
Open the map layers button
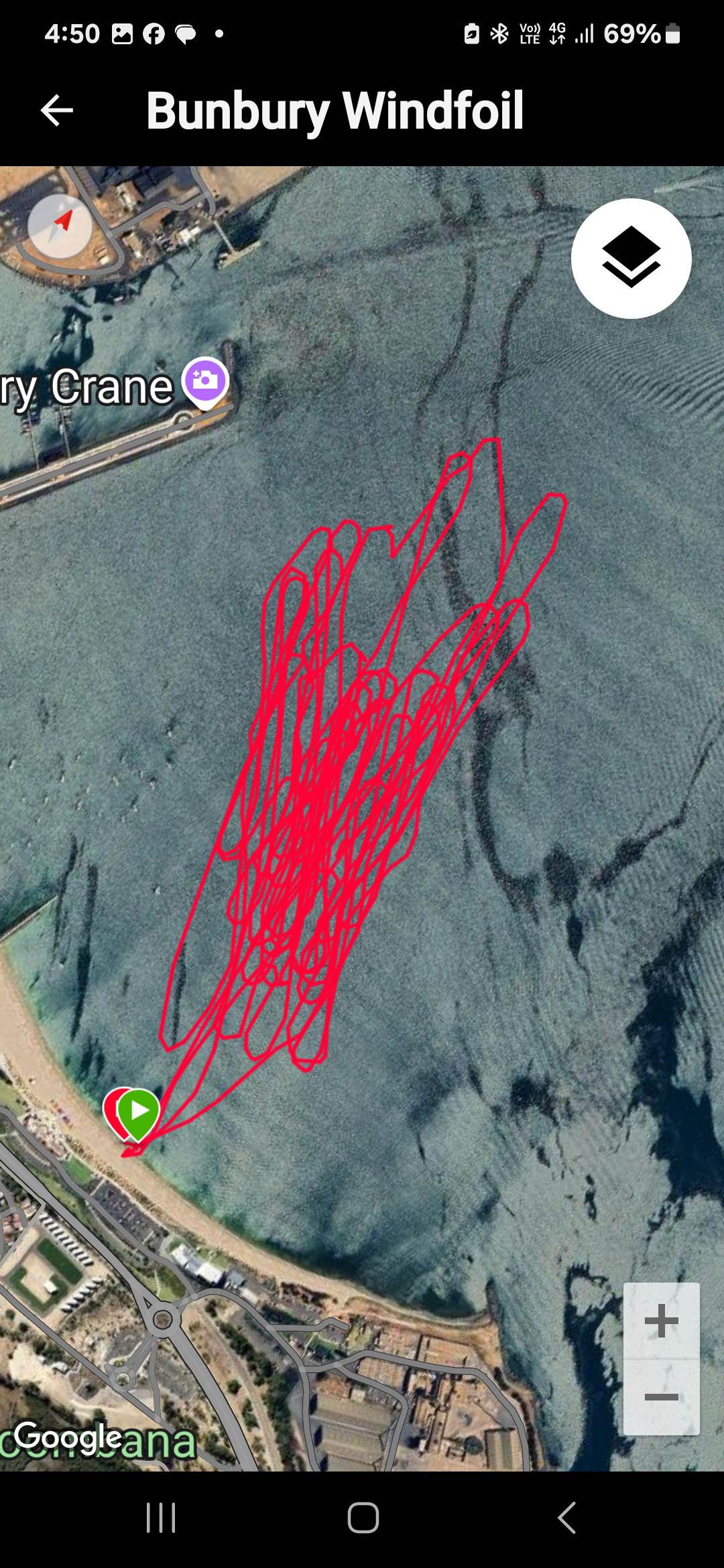point(631,259)
